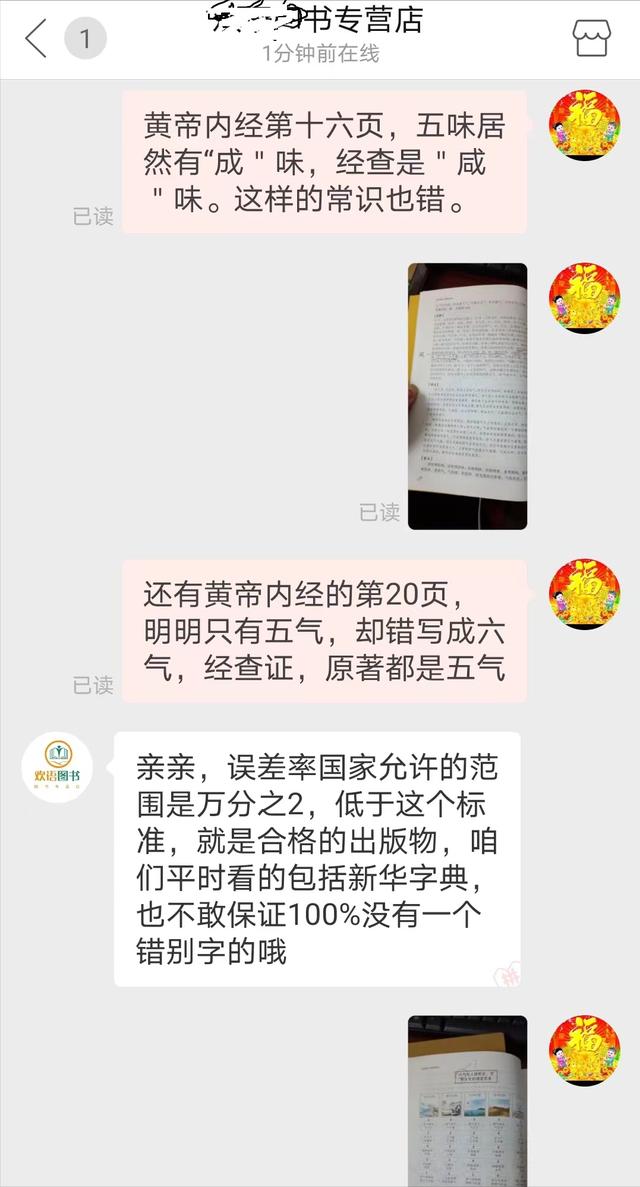This screenshot has height=1187, width=640.
Task: Open the seller's 欢语图书 avatar
Action: tap(57, 767)
